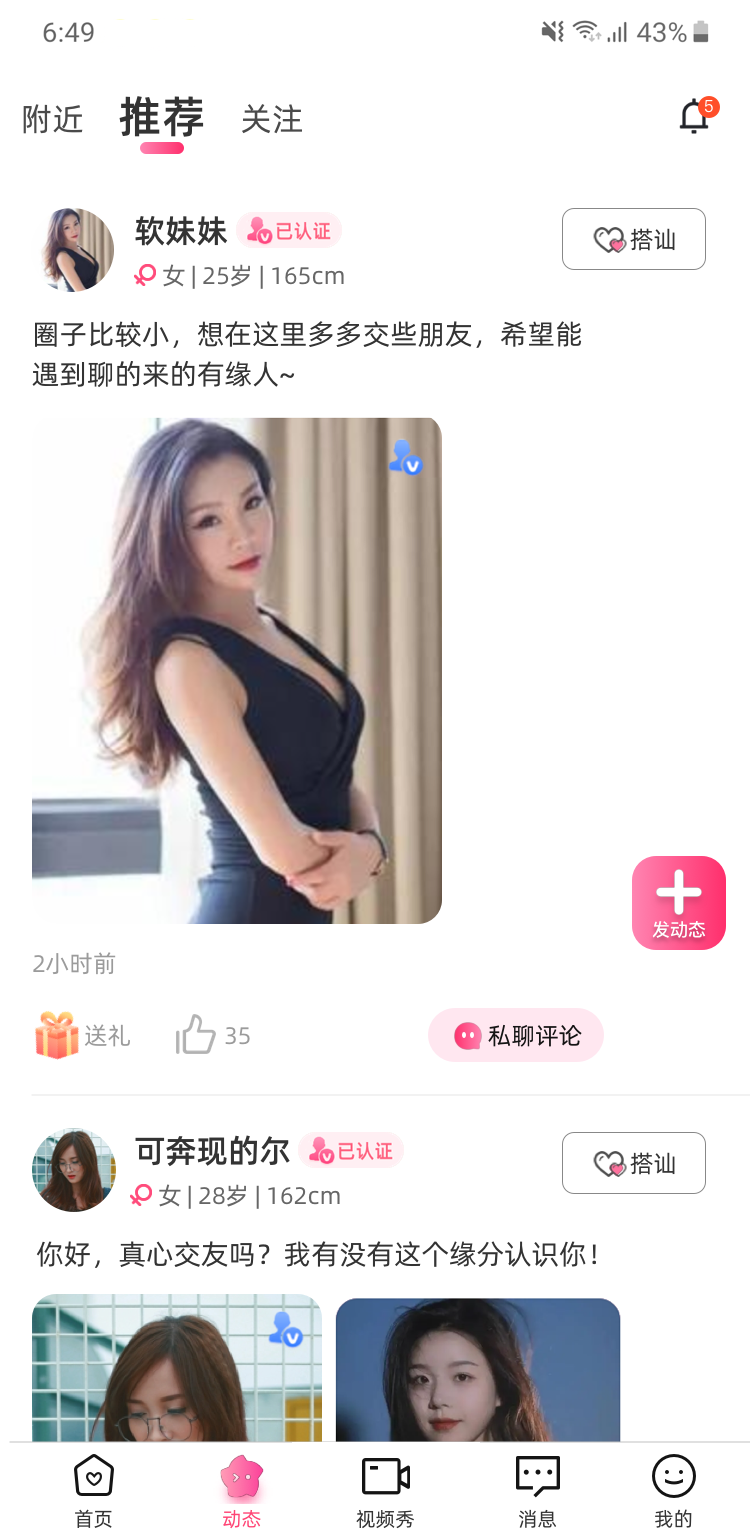The height and width of the screenshot is (1540, 750).
Task: Switch to the 附近 nearby tab
Action: point(52,120)
